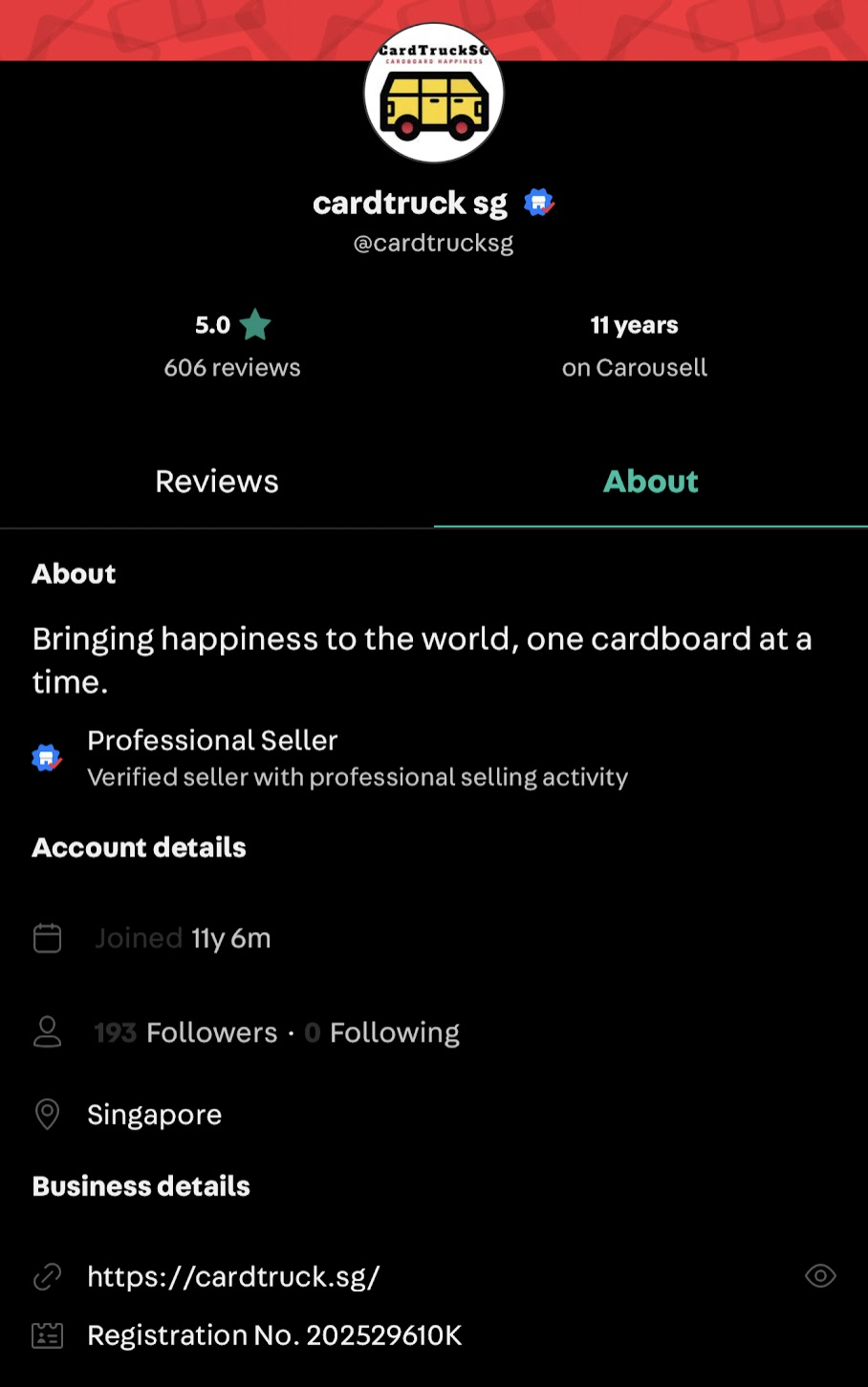The image size is (868, 1387).
Task: Click the calendar icon next to Joined
Action: click(x=47, y=938)
